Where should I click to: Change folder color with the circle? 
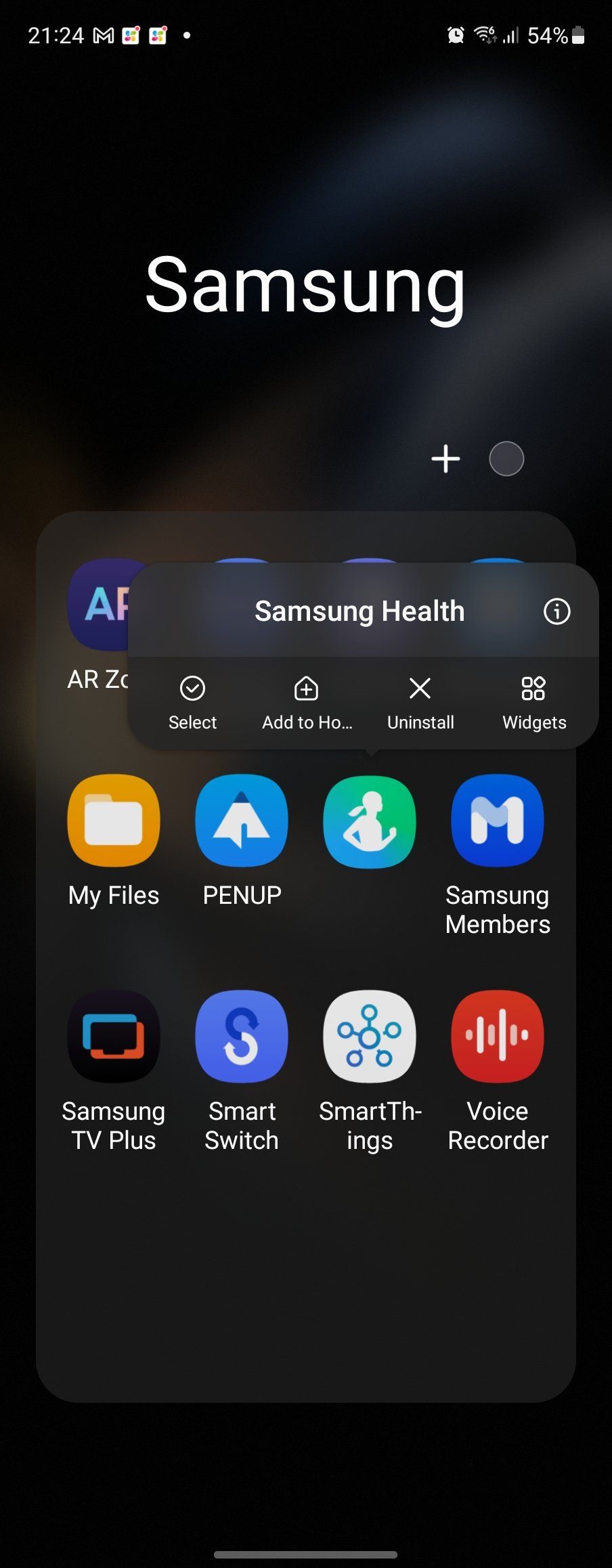506,459
